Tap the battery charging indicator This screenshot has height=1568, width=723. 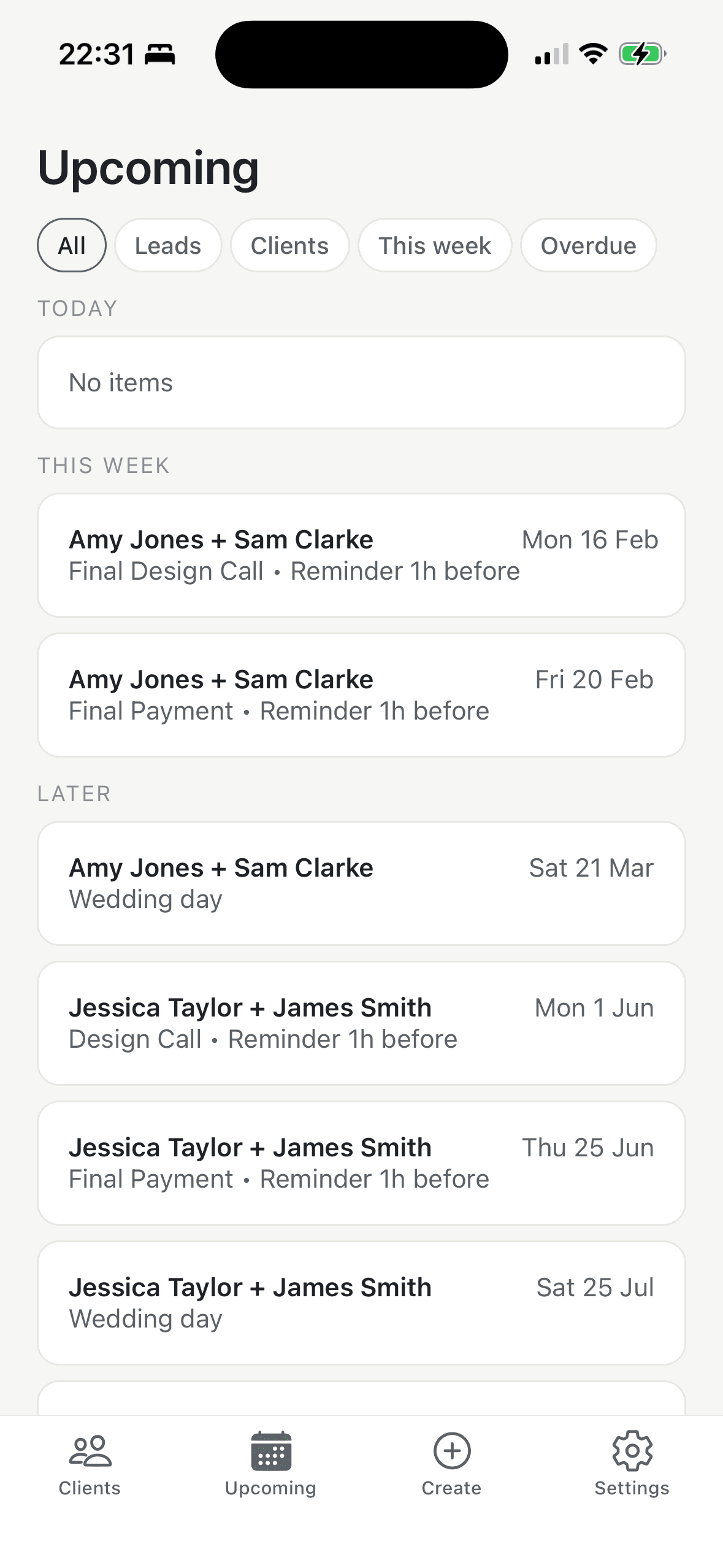point(640,54)
